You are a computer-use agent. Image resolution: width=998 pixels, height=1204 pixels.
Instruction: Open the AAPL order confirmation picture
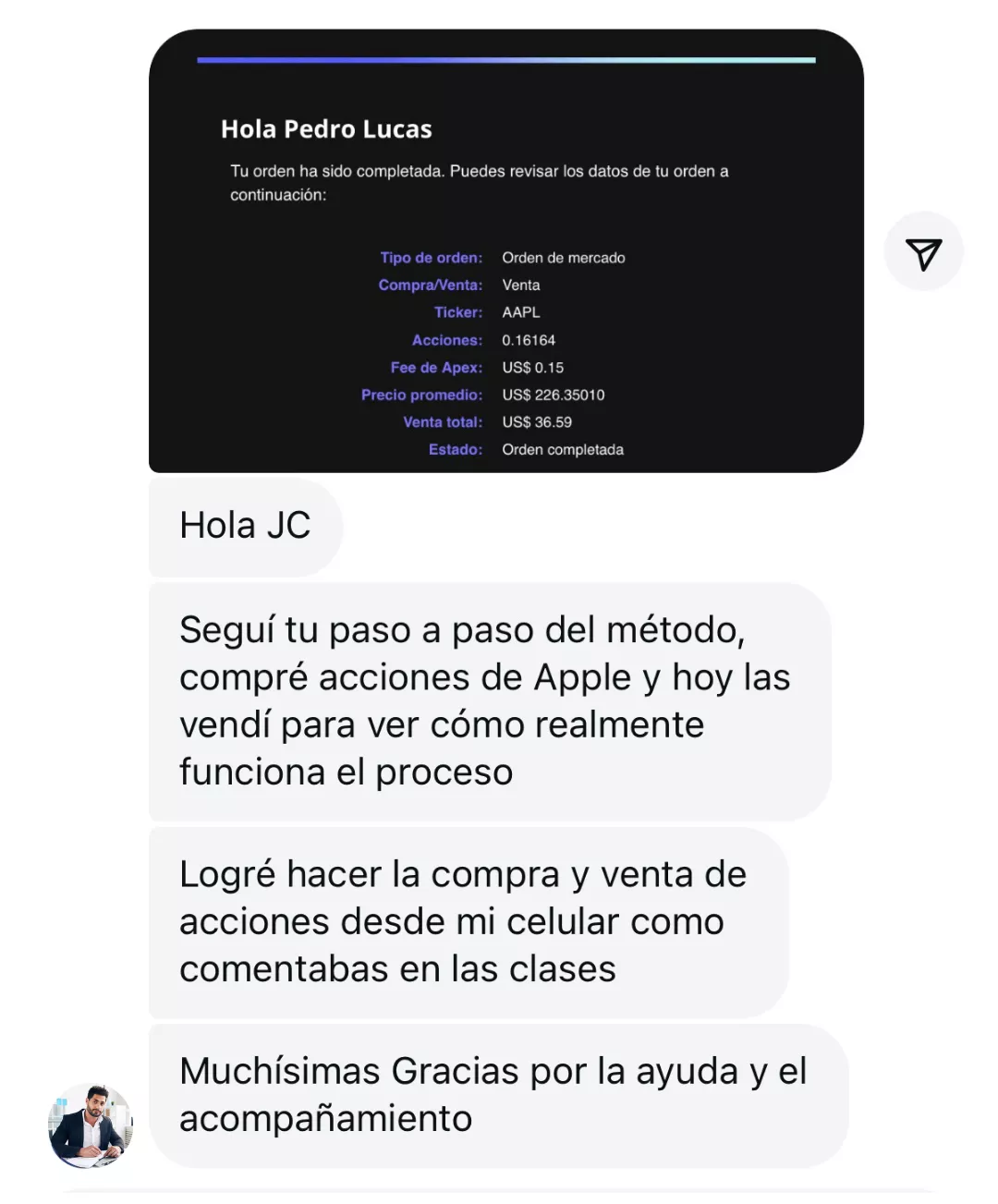click(x=505, y=251)
